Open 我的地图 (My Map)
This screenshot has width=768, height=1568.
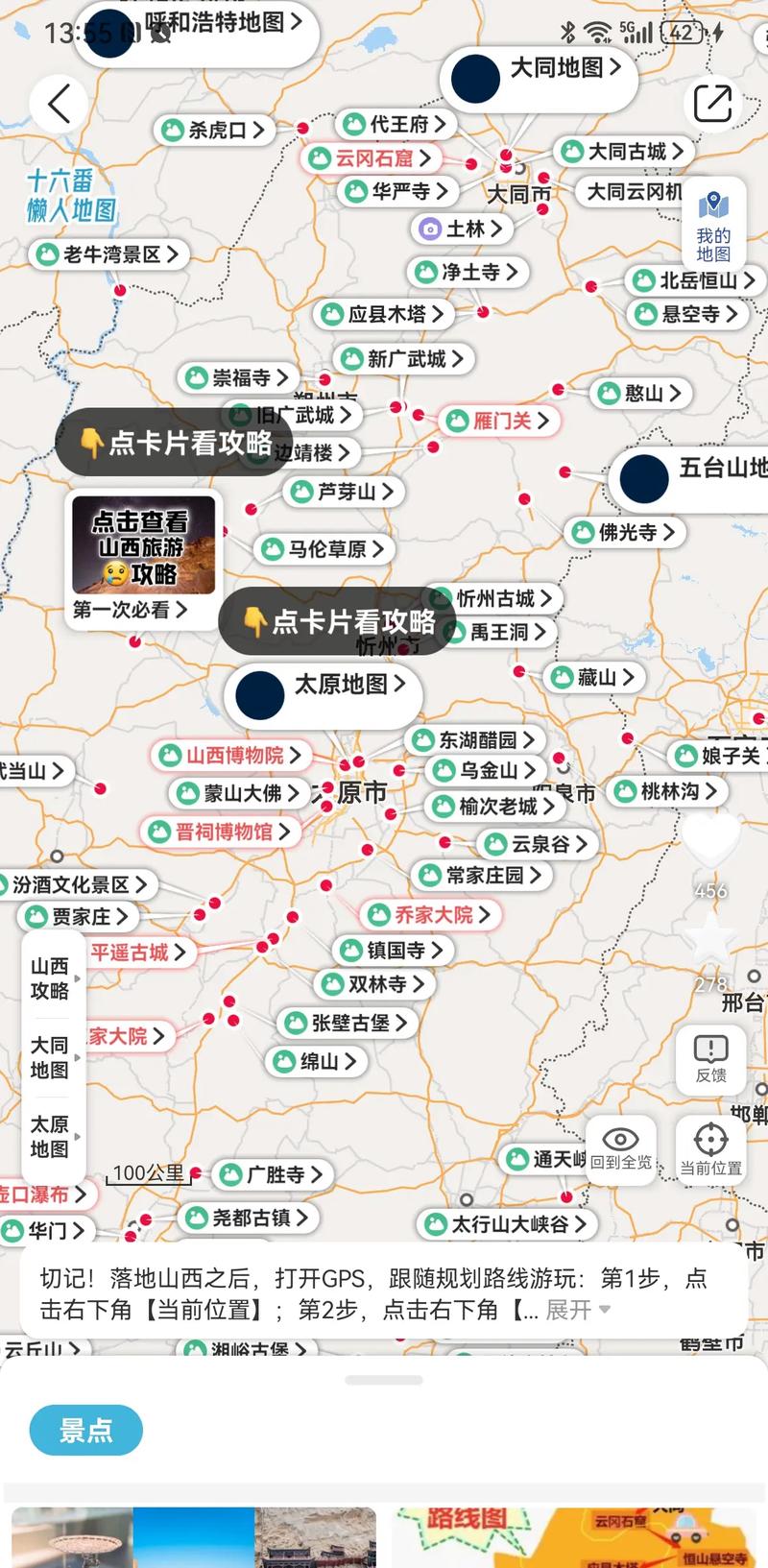713,226
